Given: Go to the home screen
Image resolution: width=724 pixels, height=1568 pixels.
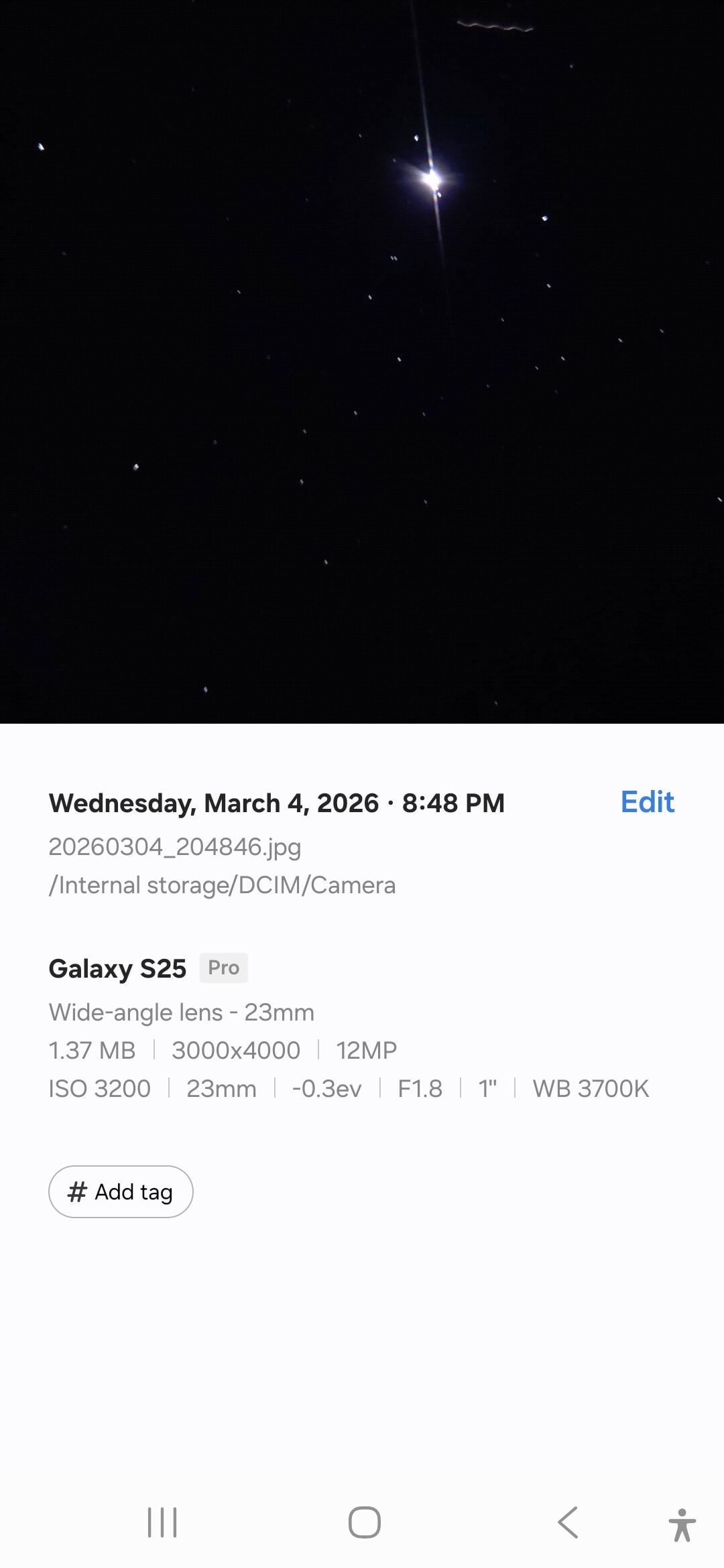Looking at the screenshot, I should 364,1522.
